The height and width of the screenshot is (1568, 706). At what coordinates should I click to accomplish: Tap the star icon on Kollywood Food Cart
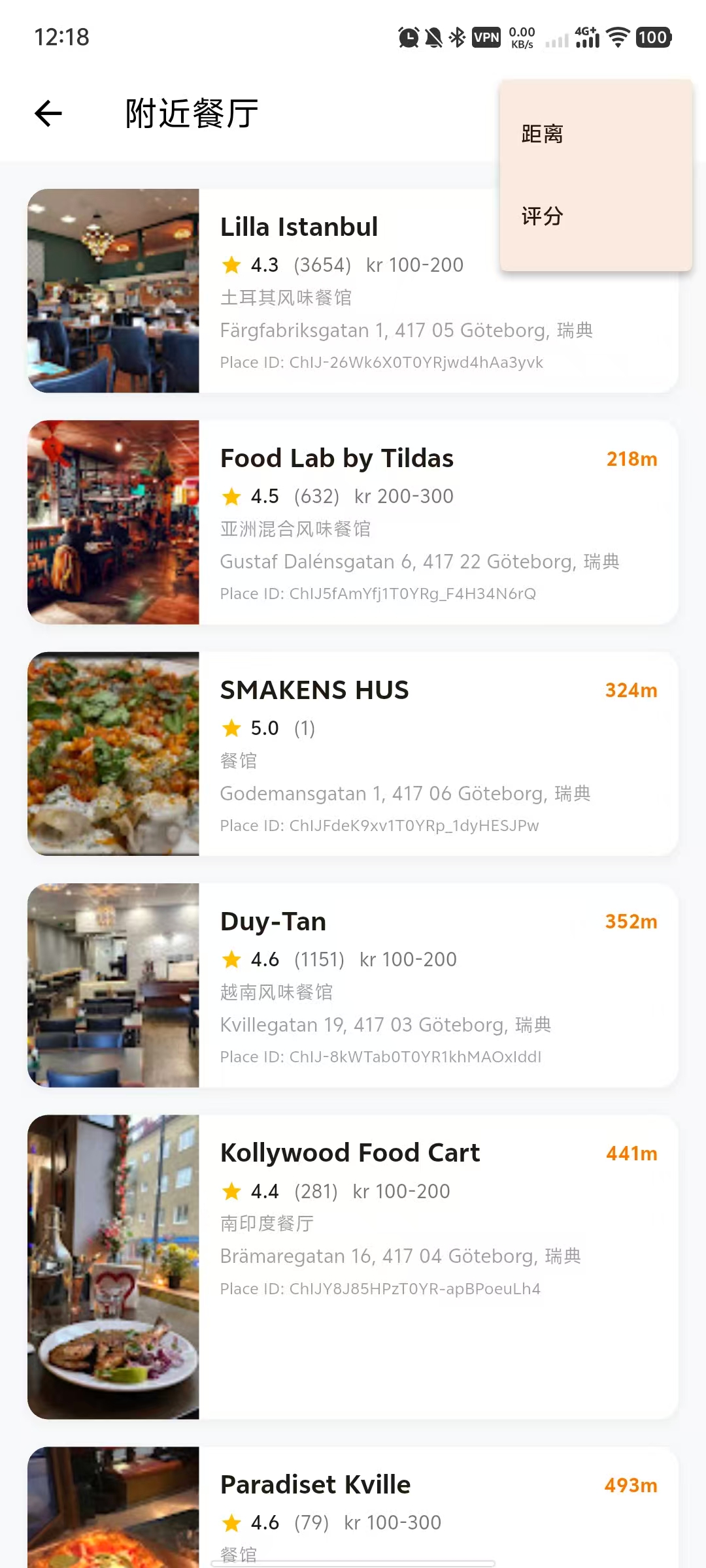click(232, 1190)
